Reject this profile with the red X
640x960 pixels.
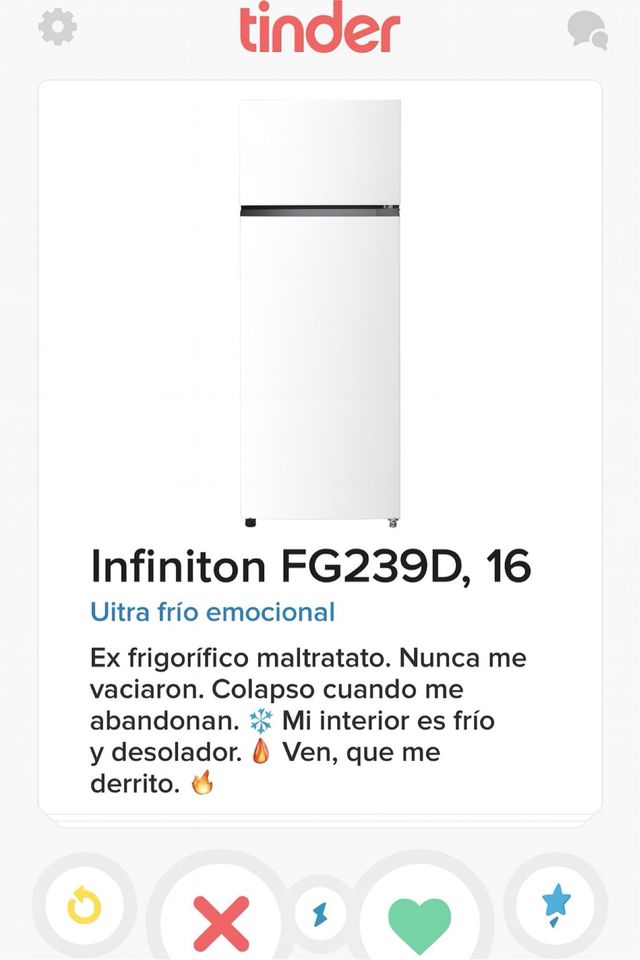(221, 922)
